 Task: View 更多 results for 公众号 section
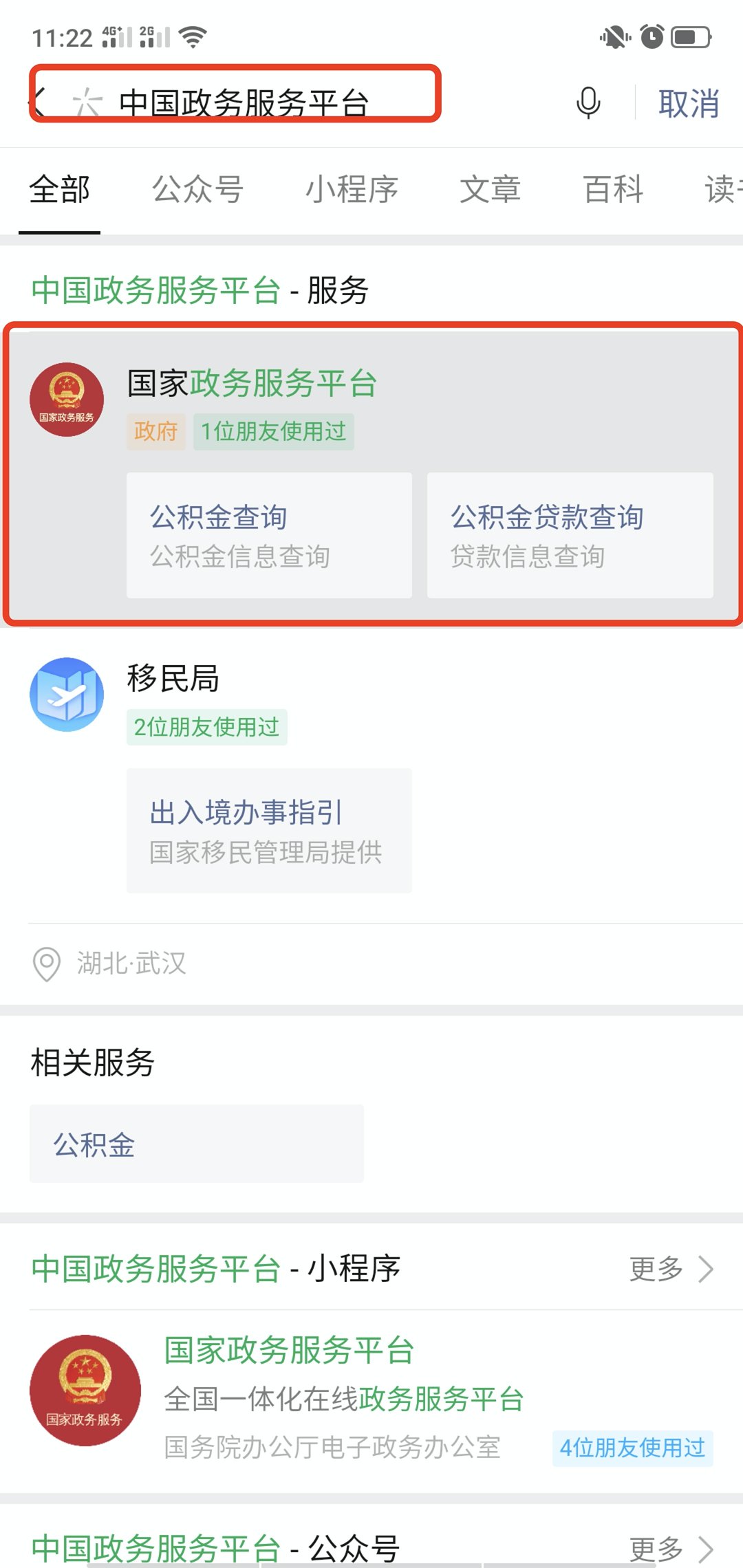tap(671, 1549)
